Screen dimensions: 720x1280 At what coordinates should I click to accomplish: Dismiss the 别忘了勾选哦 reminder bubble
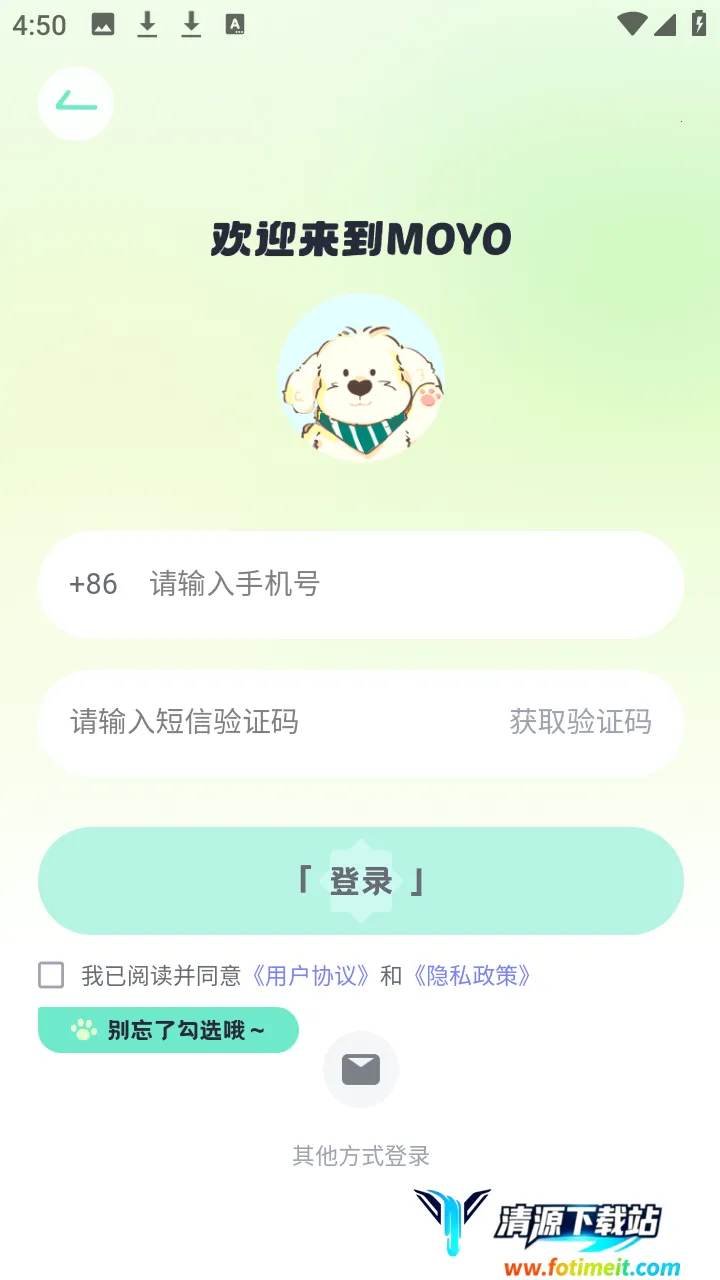point(168,1029)
